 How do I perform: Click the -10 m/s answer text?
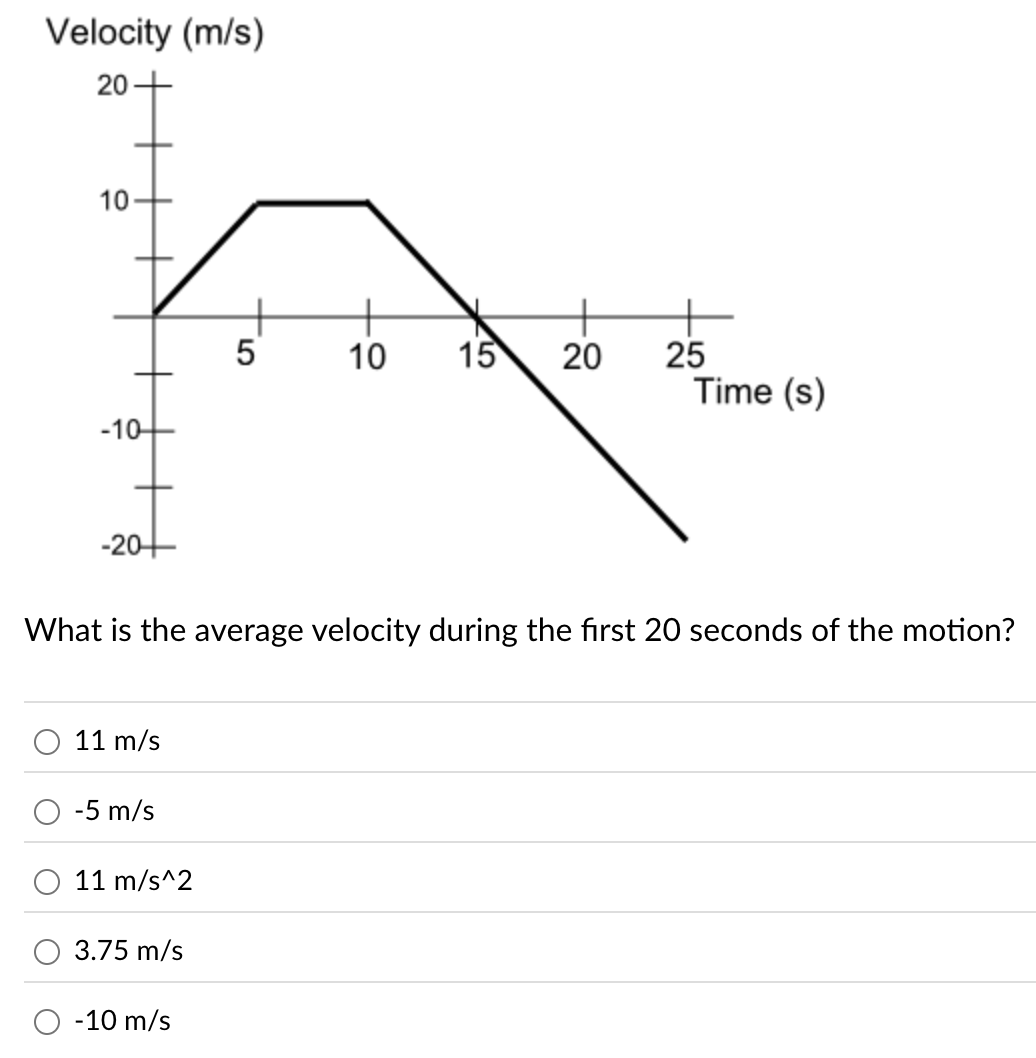click(122, 1021)
